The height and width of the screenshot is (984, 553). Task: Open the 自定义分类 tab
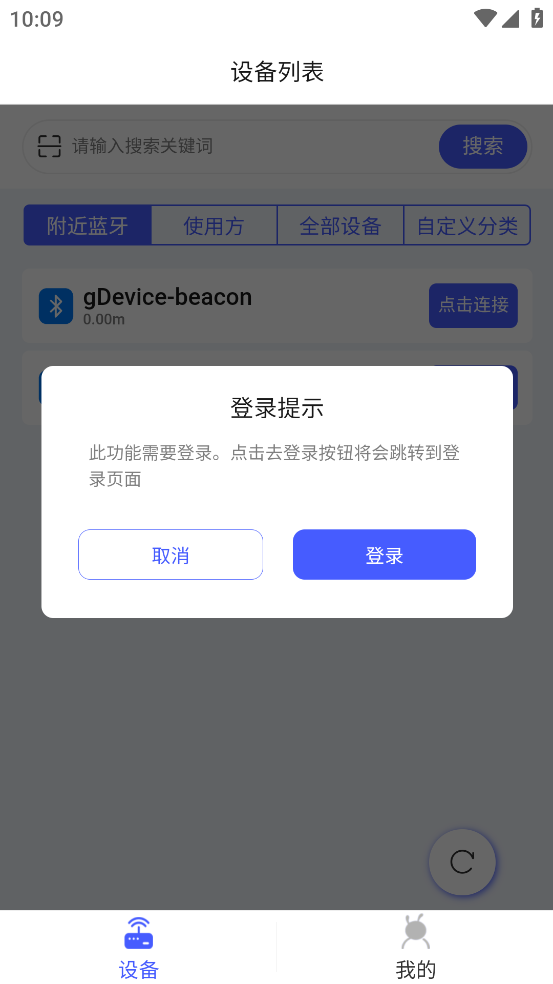pos(467,225)
